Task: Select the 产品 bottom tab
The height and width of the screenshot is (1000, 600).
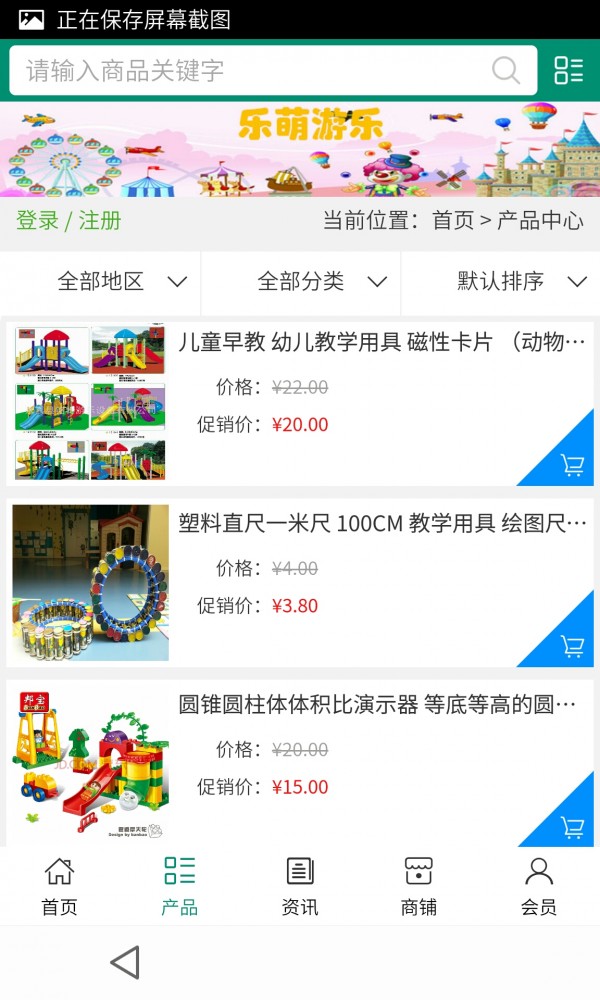Action: click(x=179, y=886)
